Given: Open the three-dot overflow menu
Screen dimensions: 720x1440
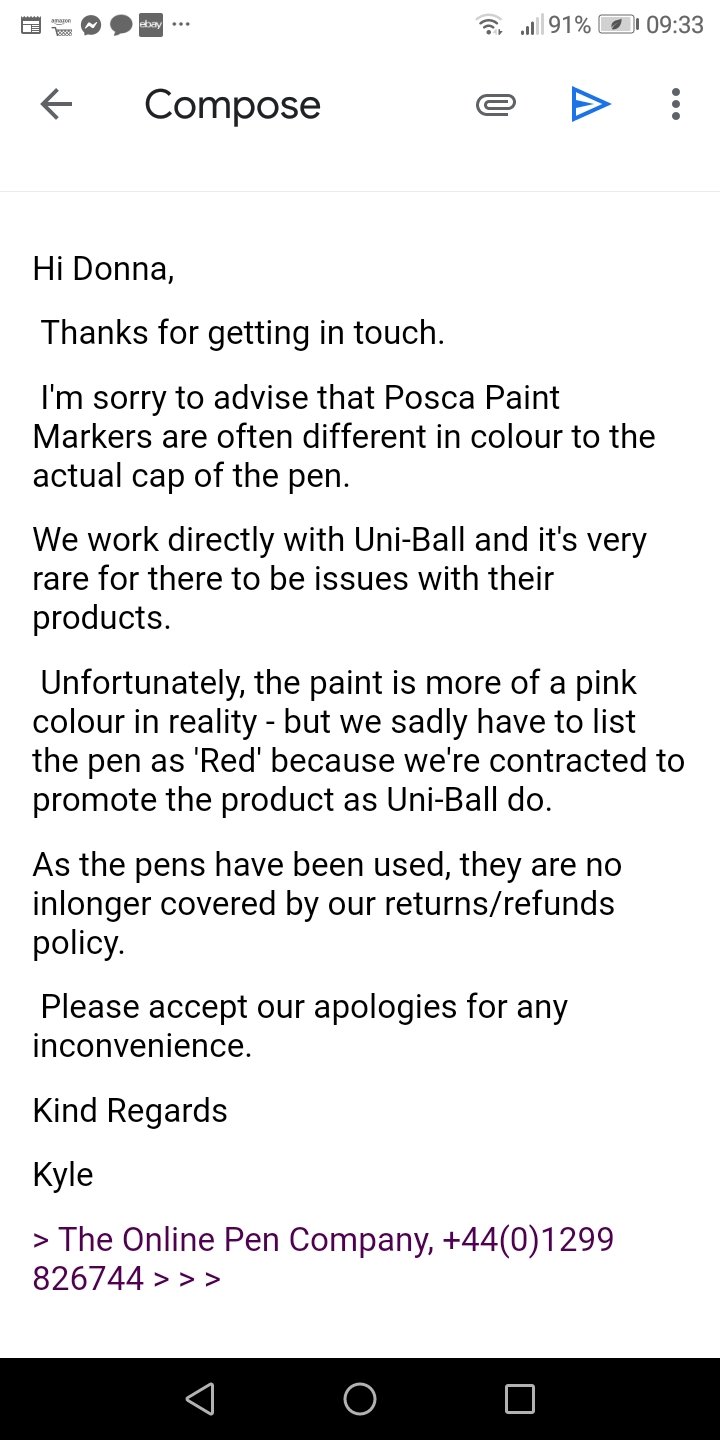Looking at the screenshot, I should pyautogui.click(x=676, y=104).
